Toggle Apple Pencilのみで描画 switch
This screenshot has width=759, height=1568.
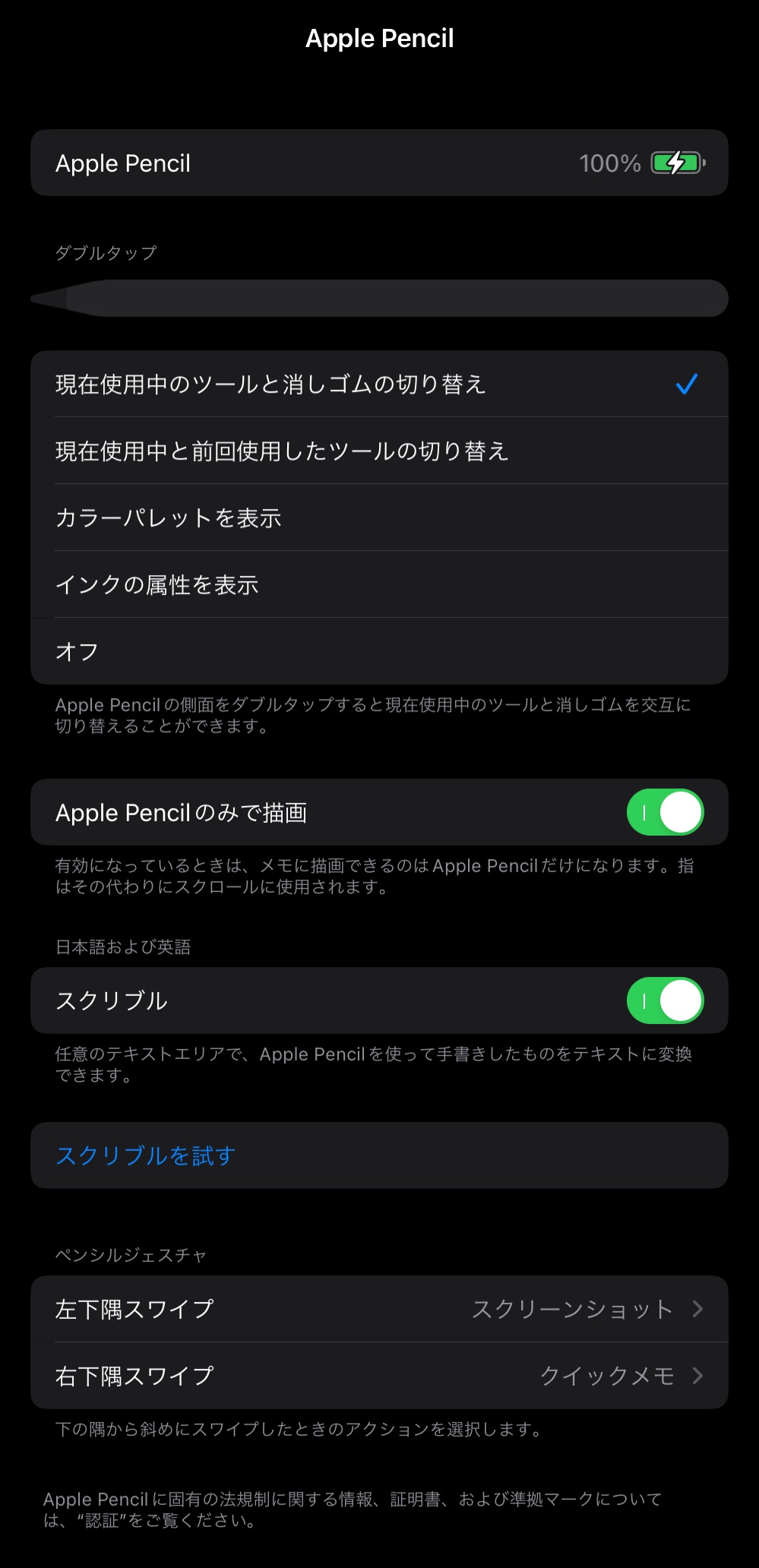pos(665,812)
